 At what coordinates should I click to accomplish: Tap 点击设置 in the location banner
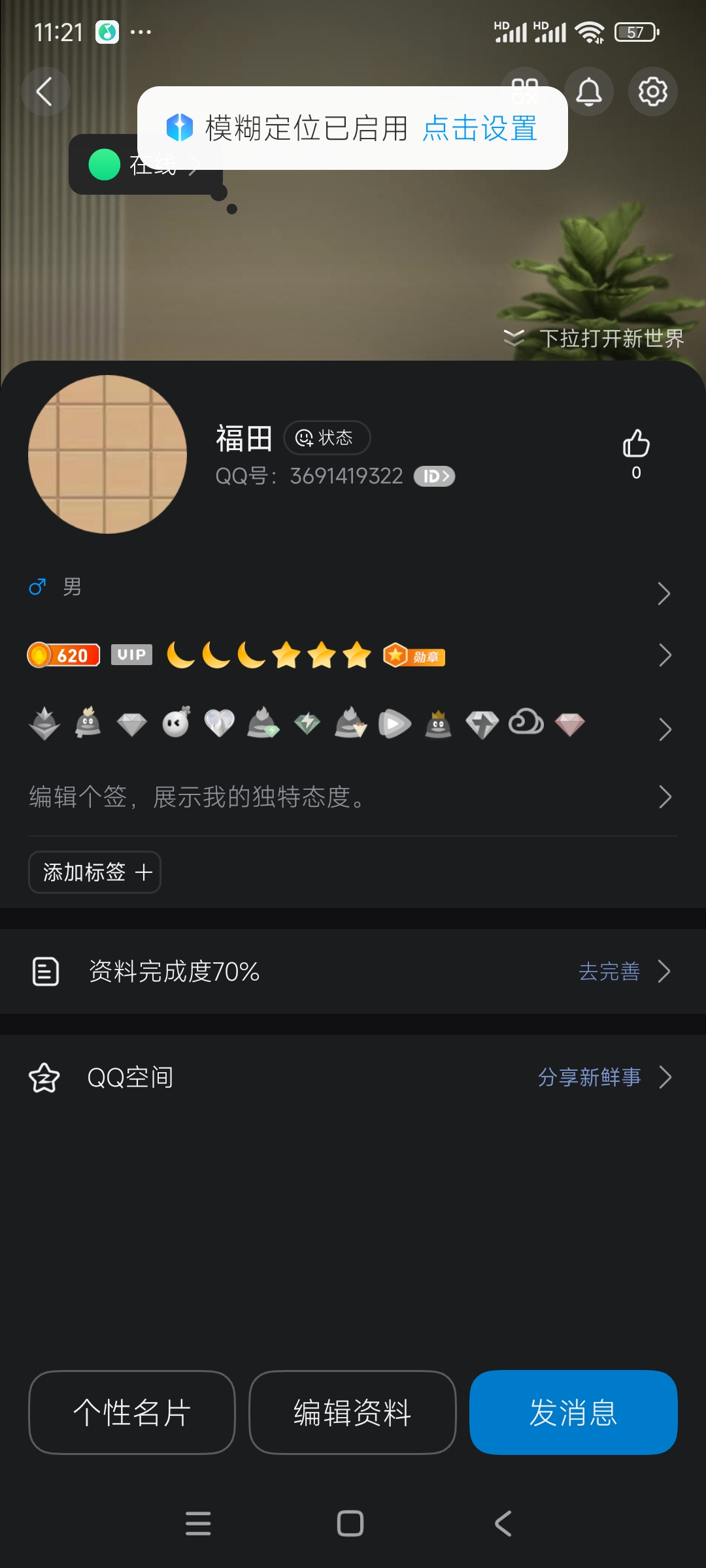(x=480, y=128)
